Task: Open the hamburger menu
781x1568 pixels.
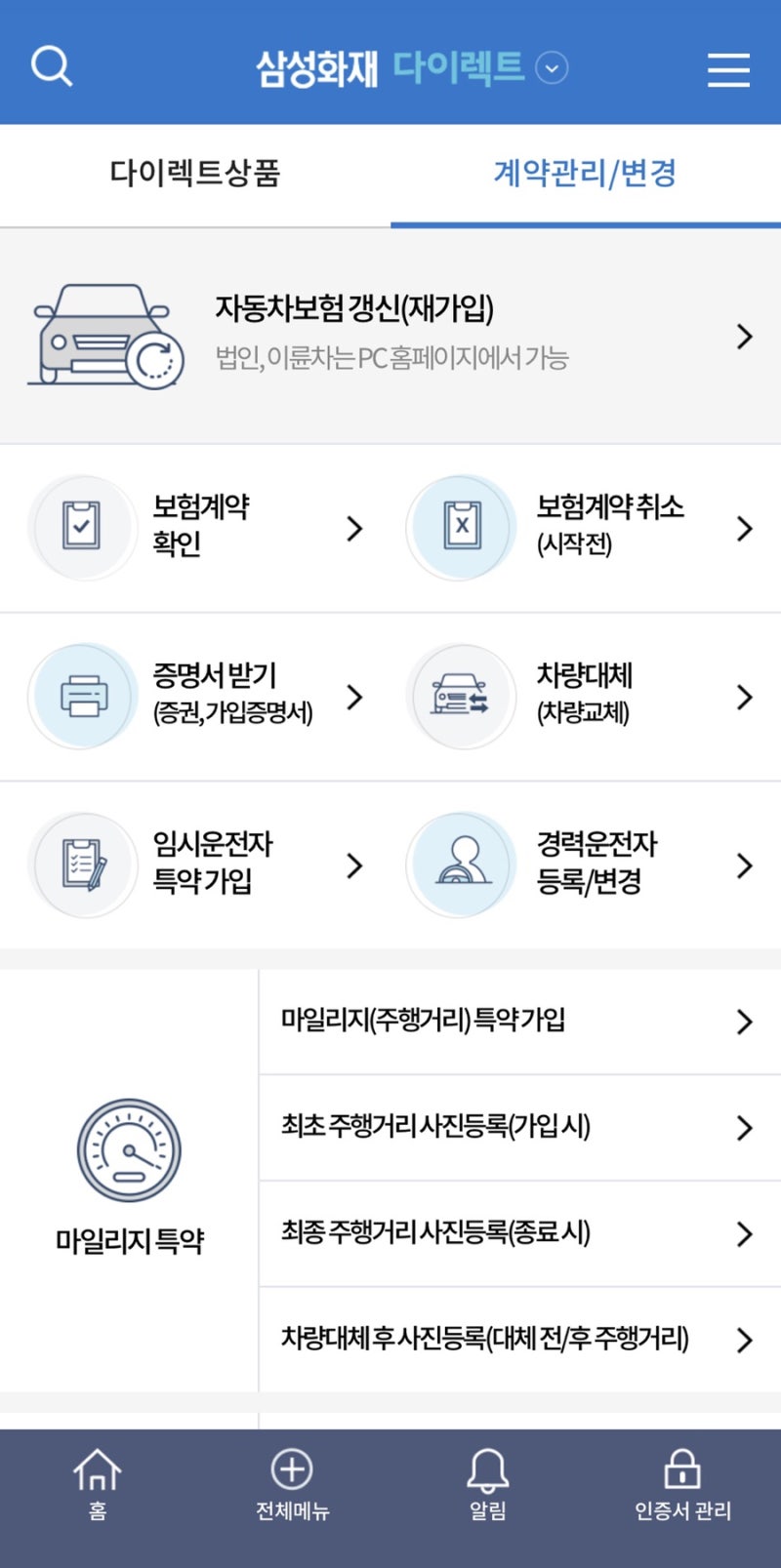Action: (x=728, y=69)
